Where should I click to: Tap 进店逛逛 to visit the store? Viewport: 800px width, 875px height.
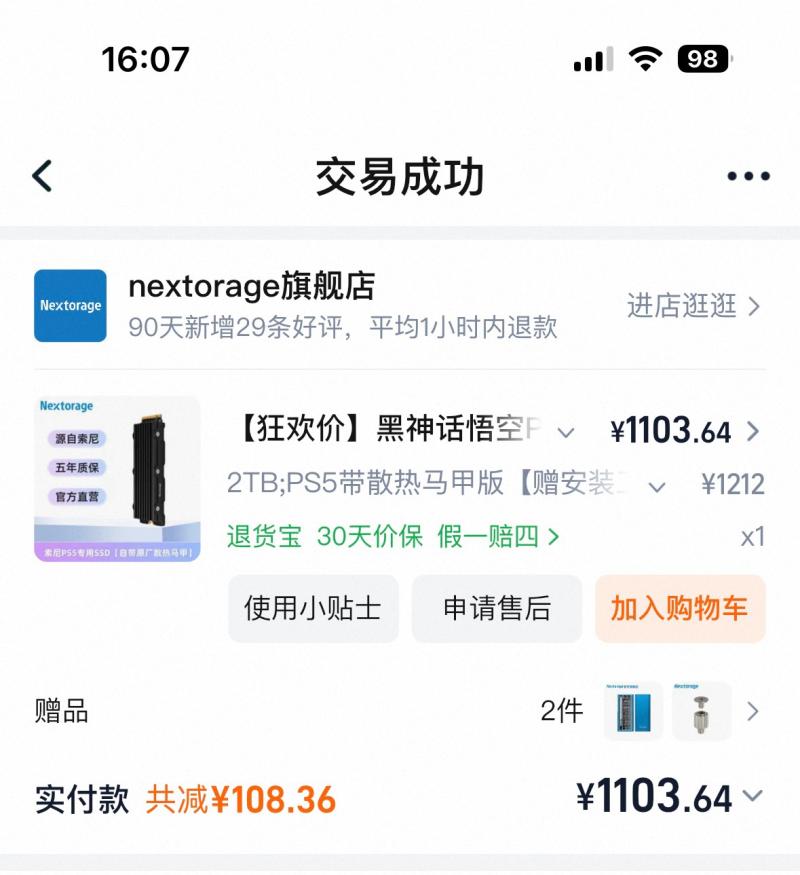(694, 306)
